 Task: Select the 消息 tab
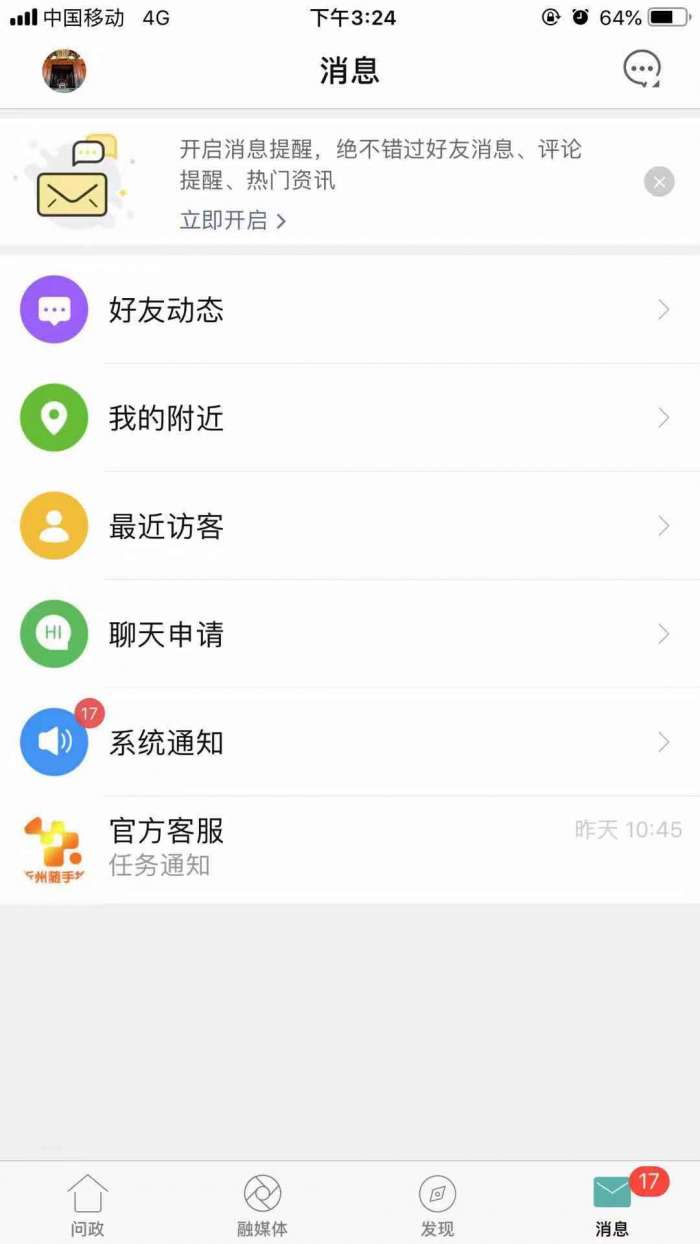pos(612,1204)
